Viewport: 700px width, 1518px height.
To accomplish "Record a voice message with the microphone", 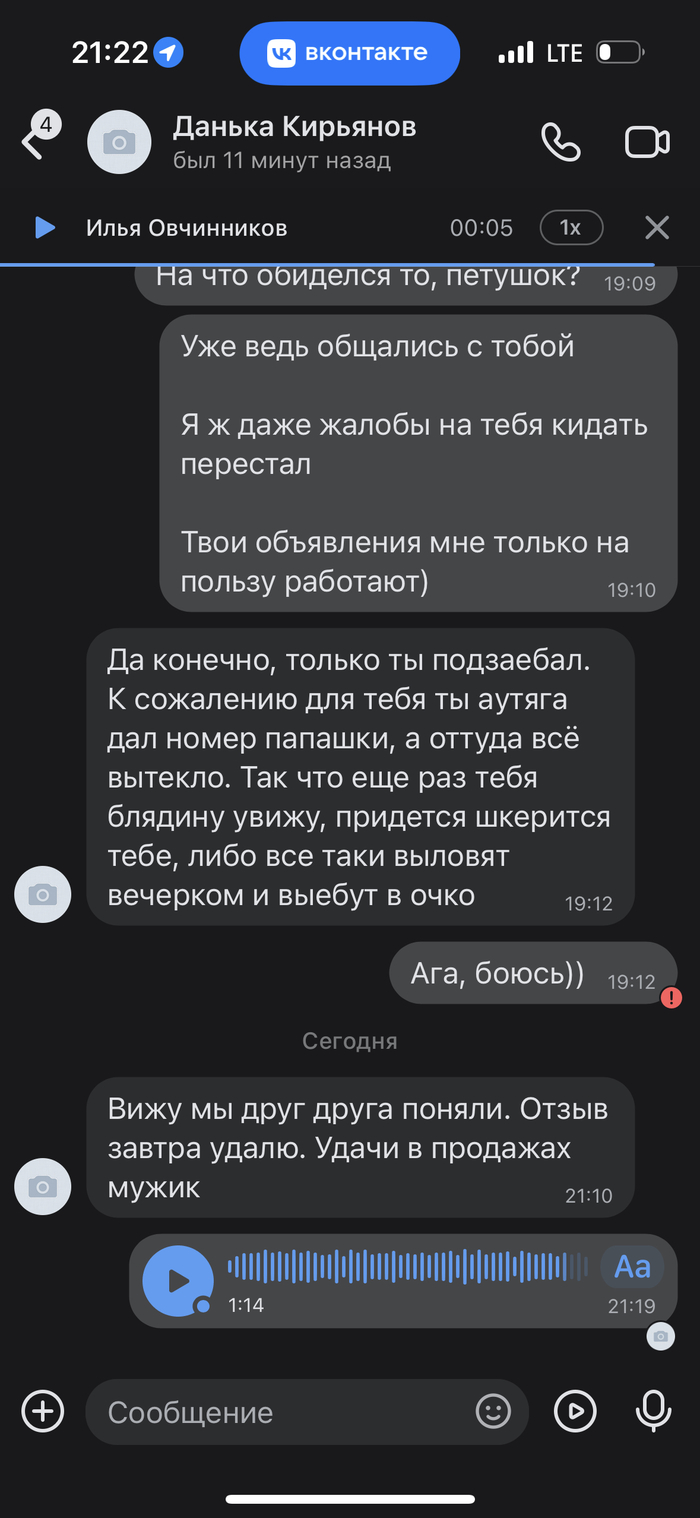I will click(654, 1412).
